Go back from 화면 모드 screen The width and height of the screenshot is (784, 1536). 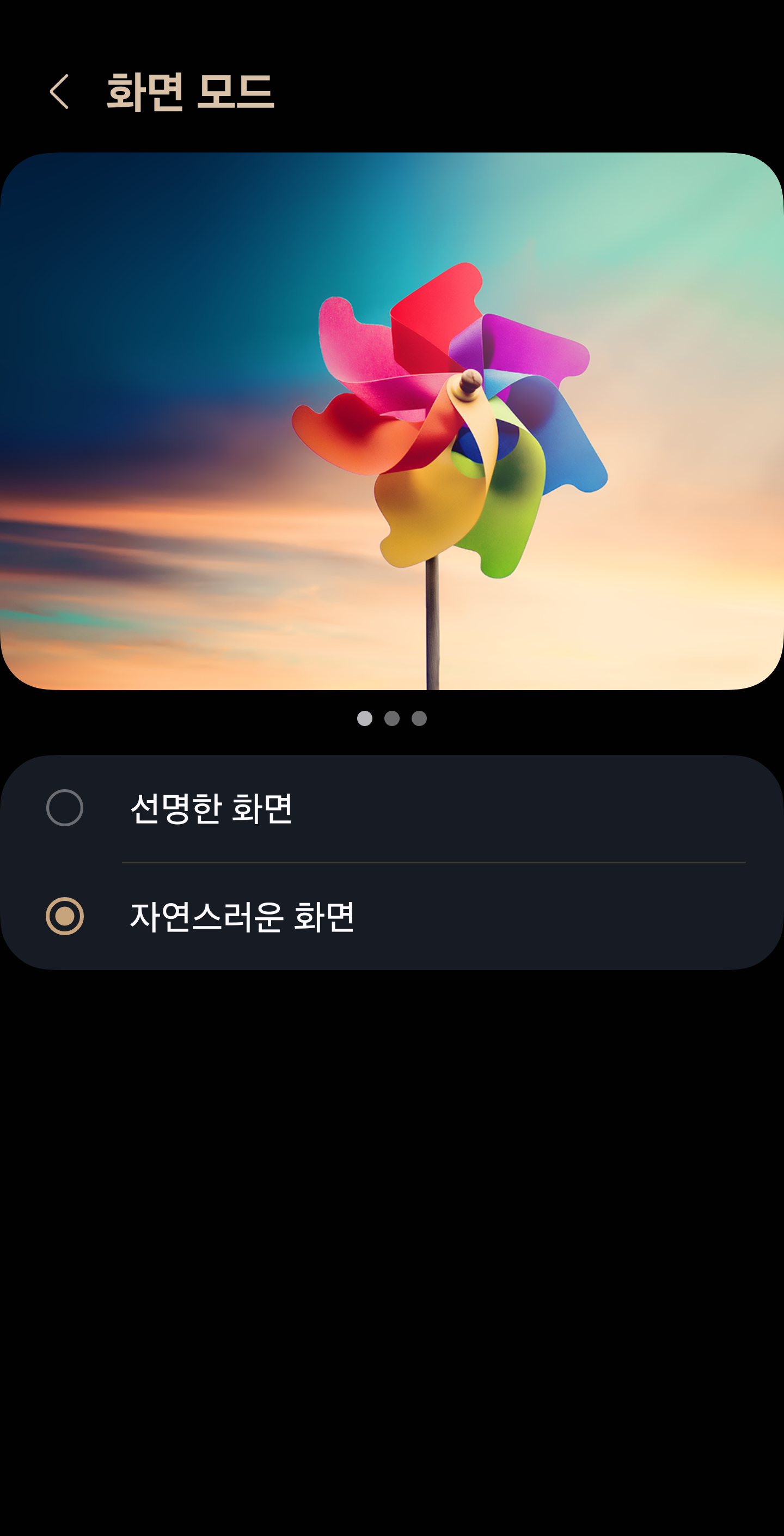[59, 92]
